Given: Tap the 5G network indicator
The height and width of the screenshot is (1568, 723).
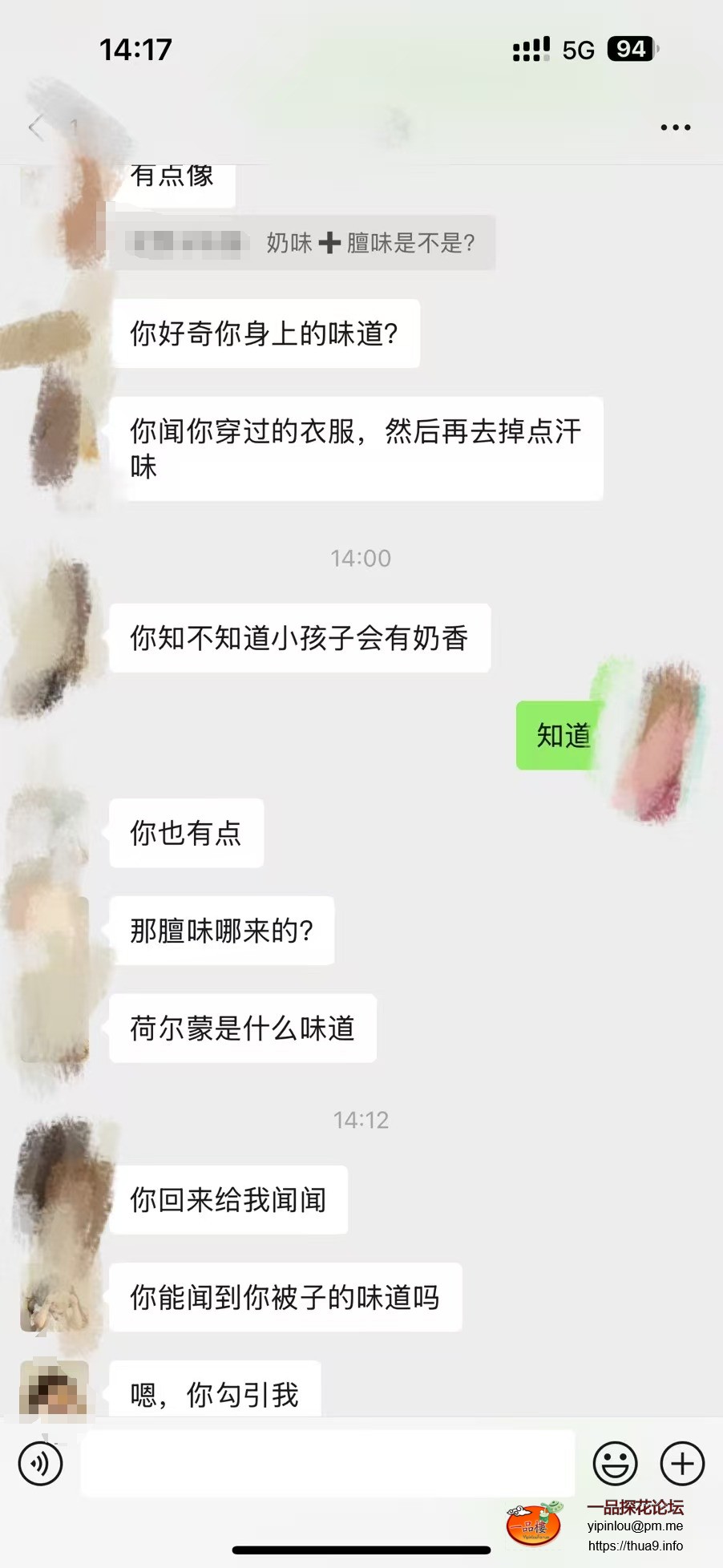Looking at the screenshot, I should pyautogui.click(x=579, y=48).
